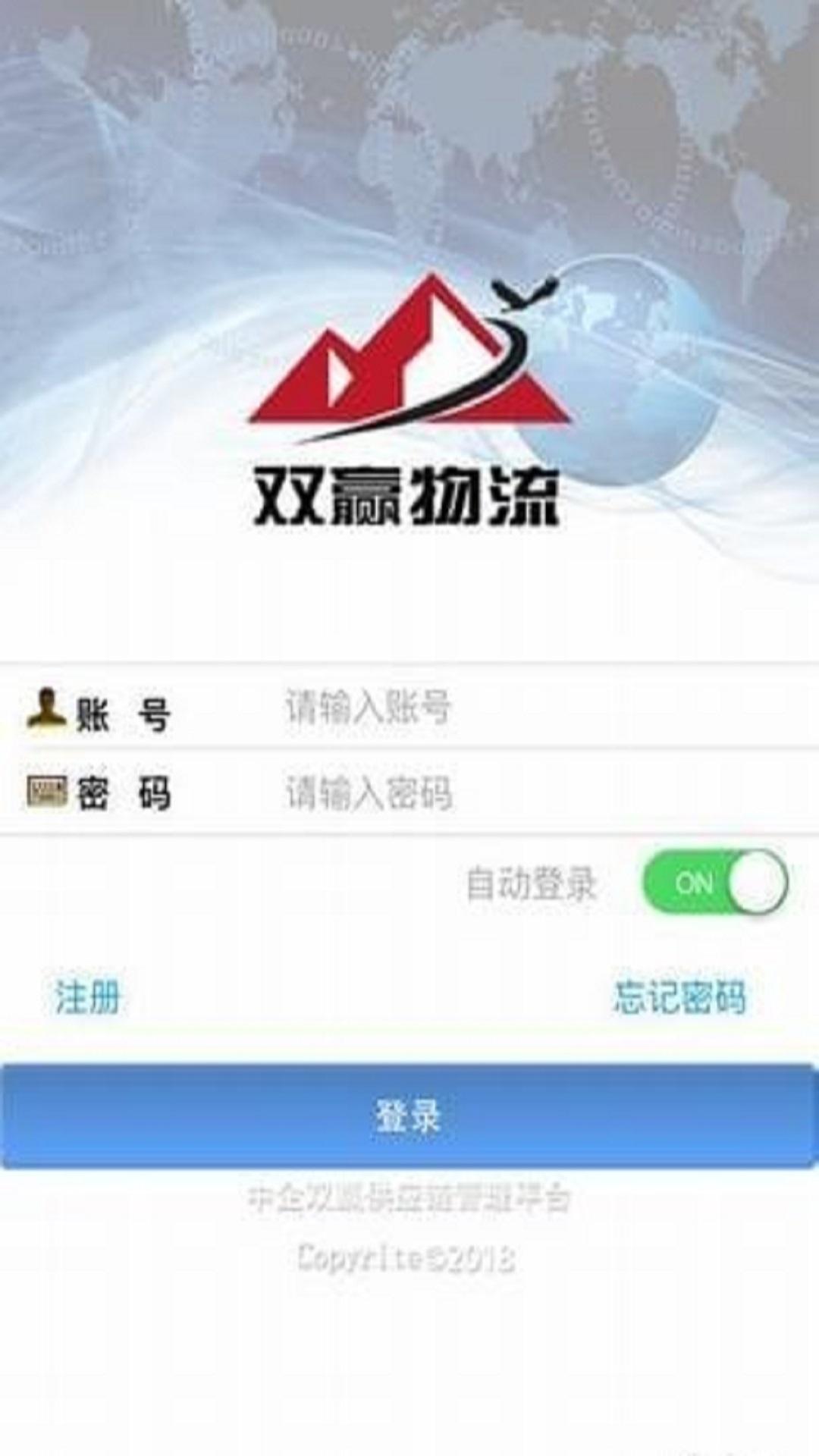
Task: Open the register (注册) link
Action: click(88, 996)
